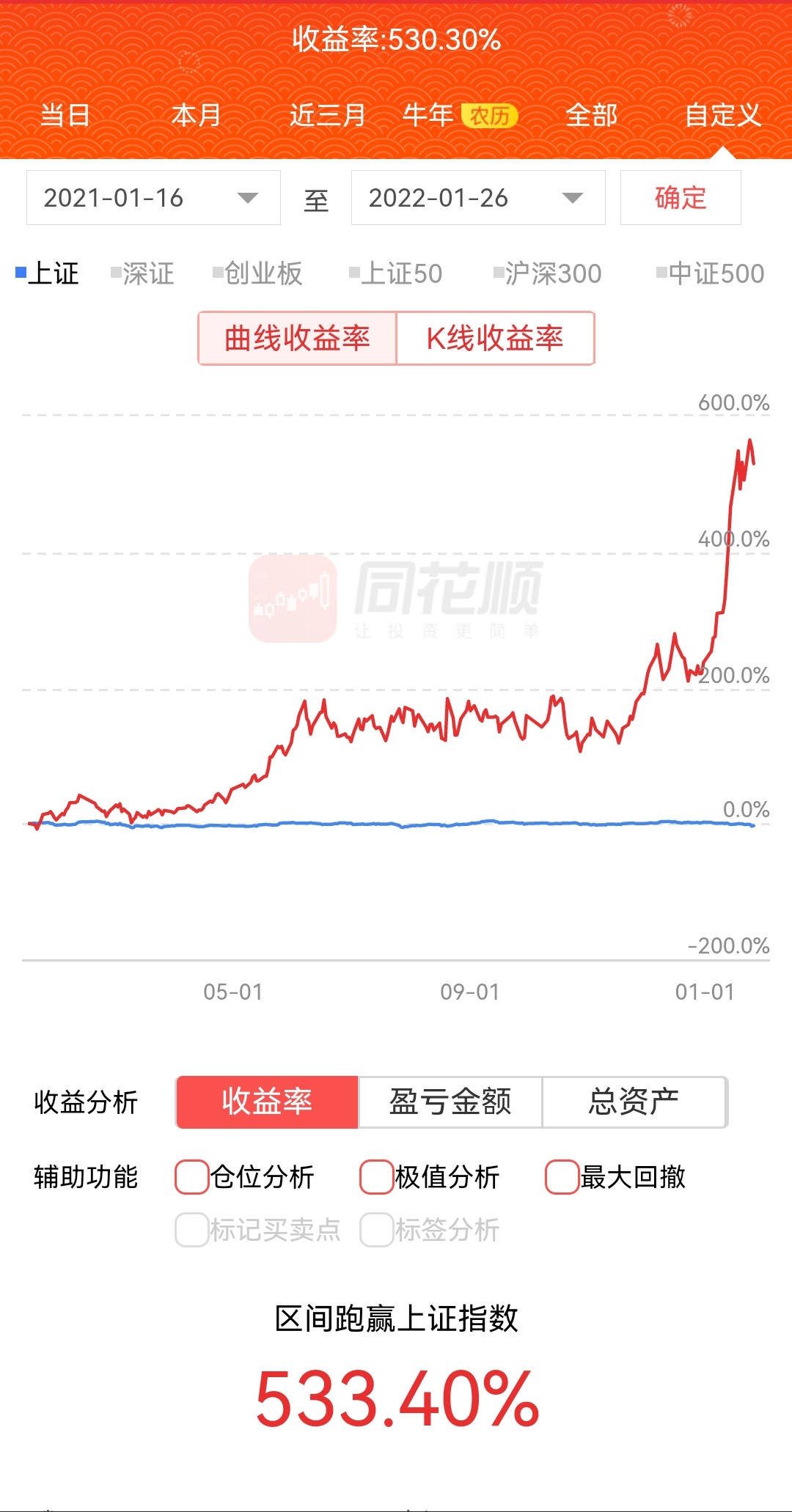Select the 牛年 lunar year period

(430, 115)
